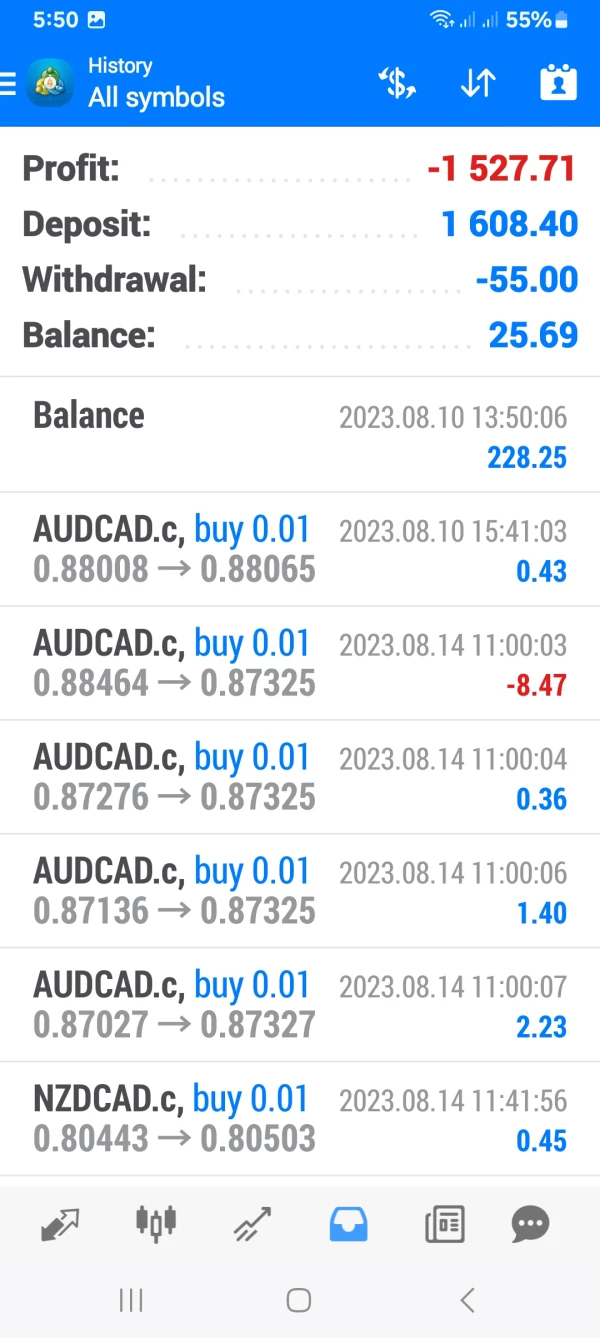The height and width of the screenshot is (1338, 600).
Task: View the AUDCAD.c trade with 1.40 profit
Action: [300, 891]
